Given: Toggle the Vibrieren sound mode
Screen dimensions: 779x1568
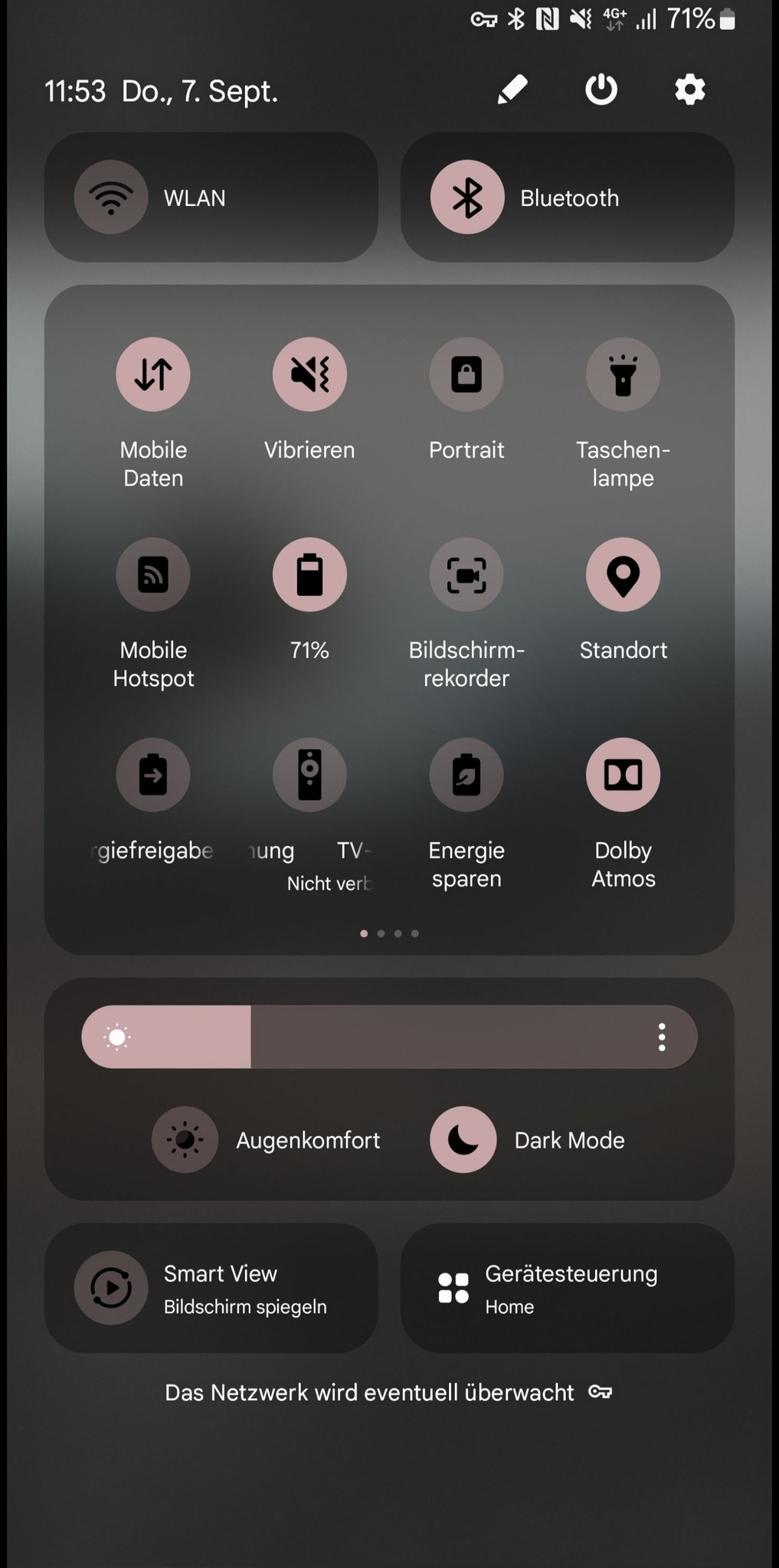Looking at the screenshot, I should point(309,374).
